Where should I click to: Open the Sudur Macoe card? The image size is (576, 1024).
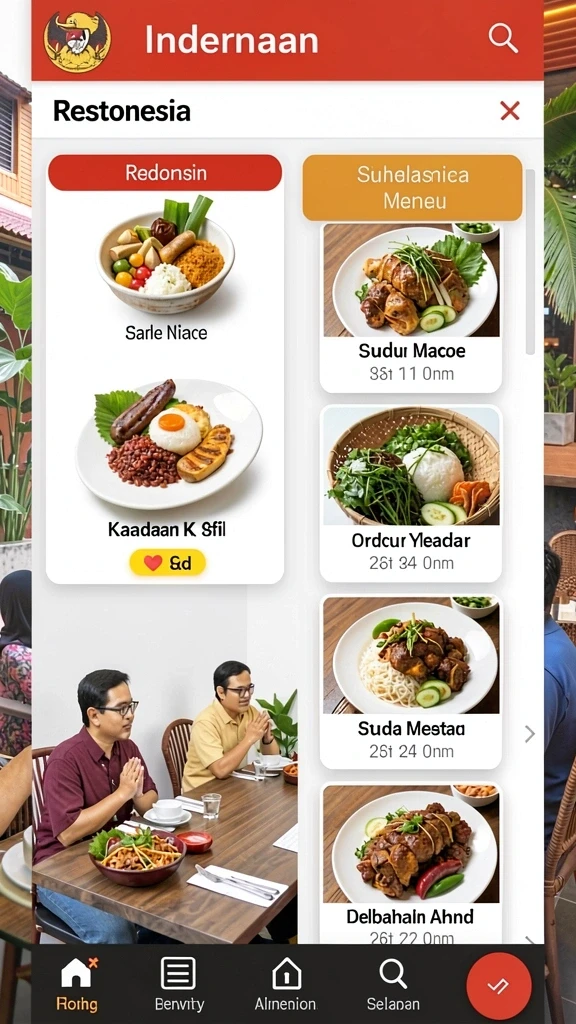(411, 308)
